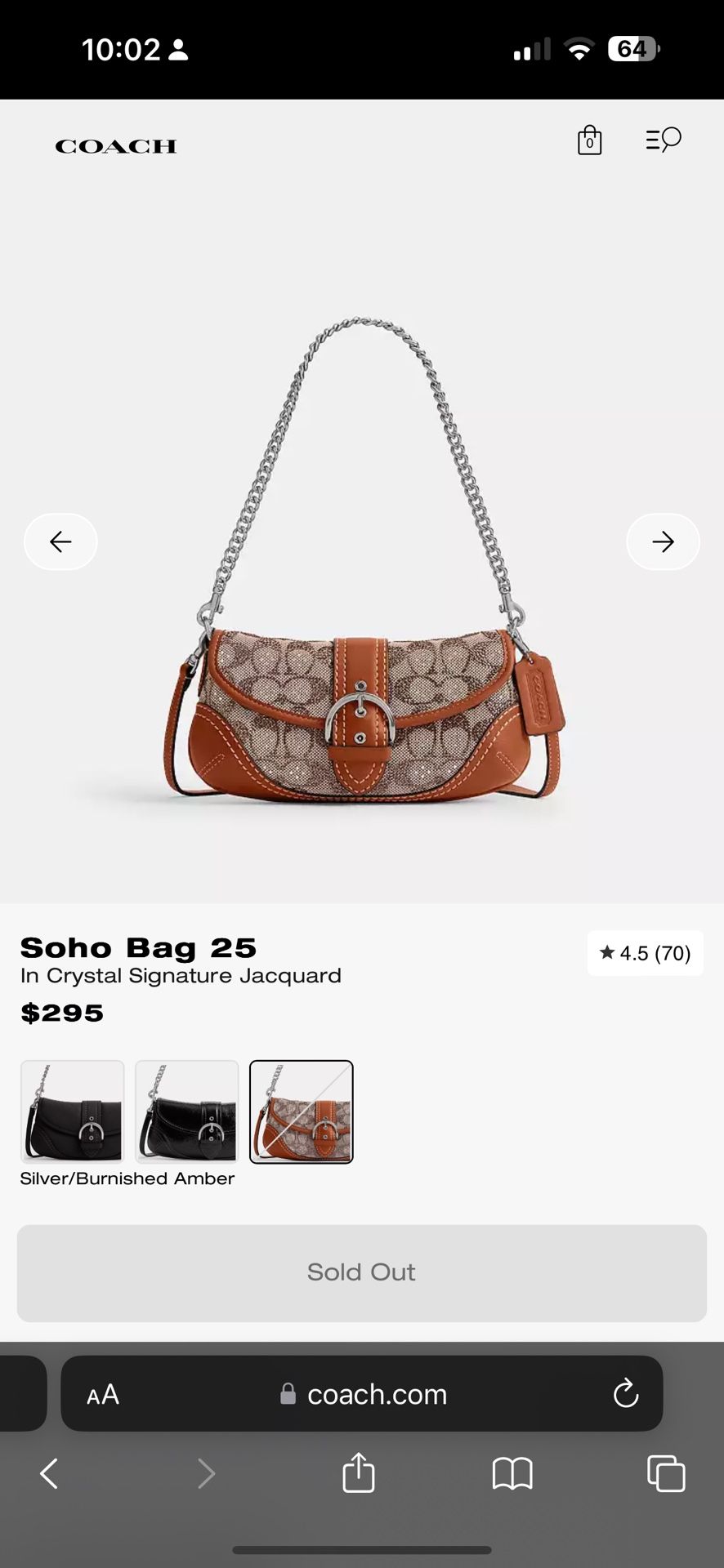Tap the main product image

362,572
